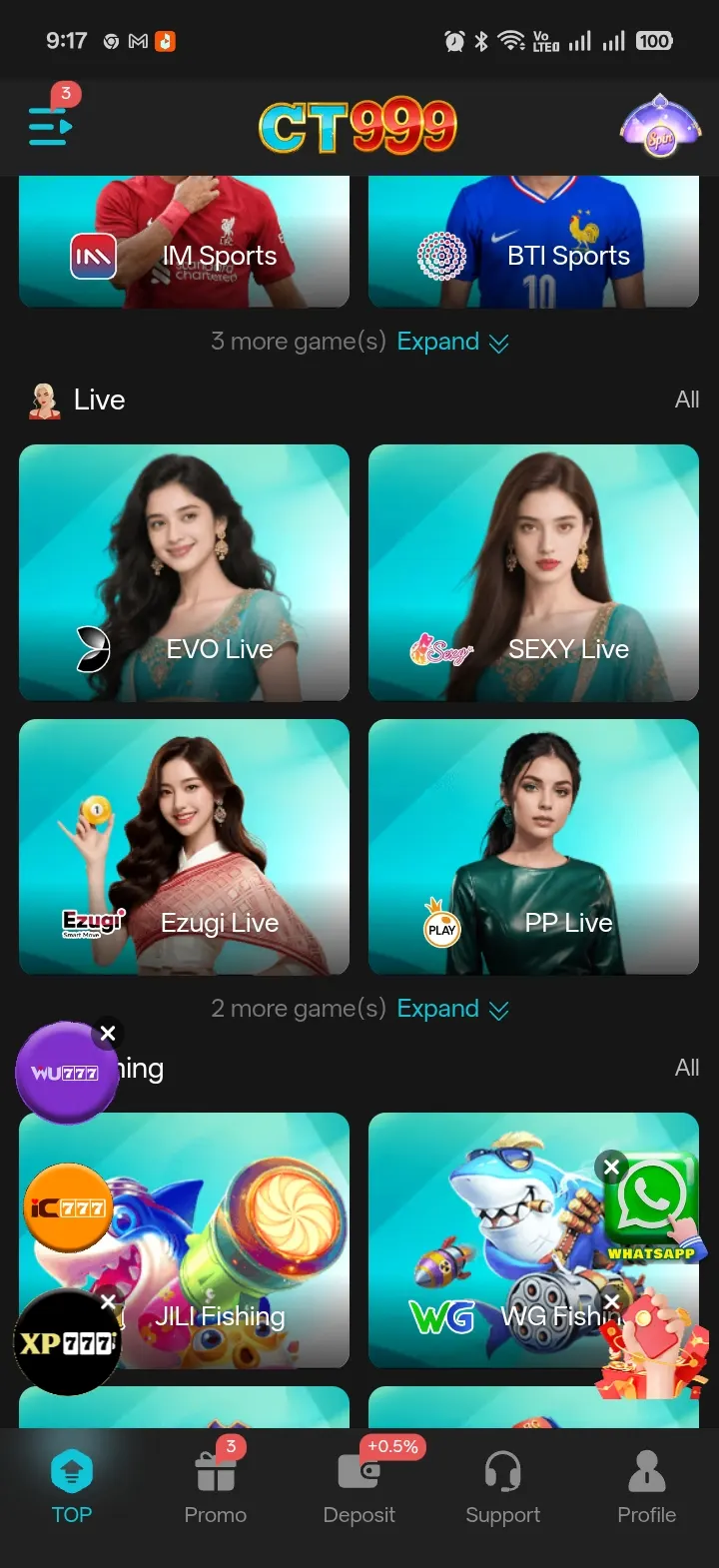Open SEXY Live

[x=533, y=572]
